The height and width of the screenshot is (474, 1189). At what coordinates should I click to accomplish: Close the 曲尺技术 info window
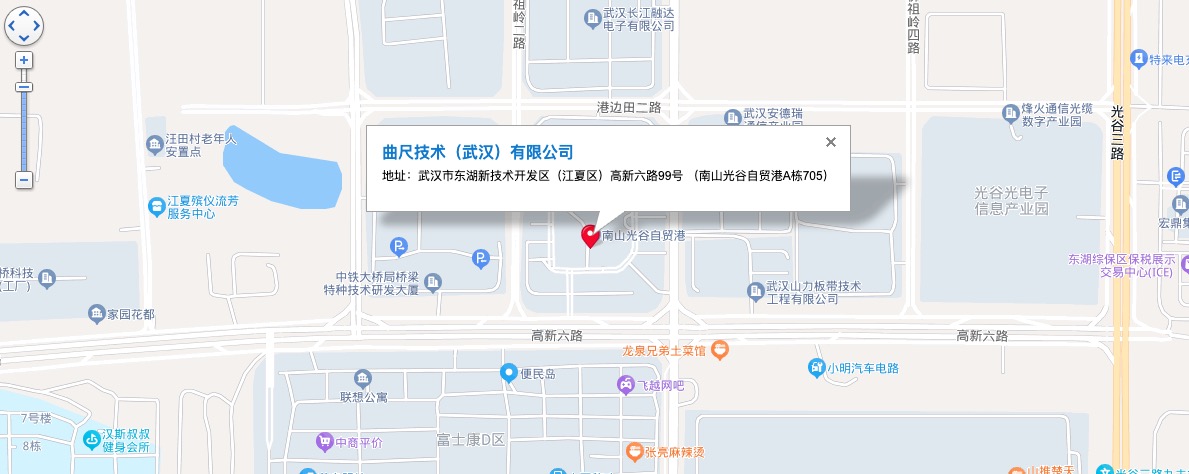click(x=830, y=142)
